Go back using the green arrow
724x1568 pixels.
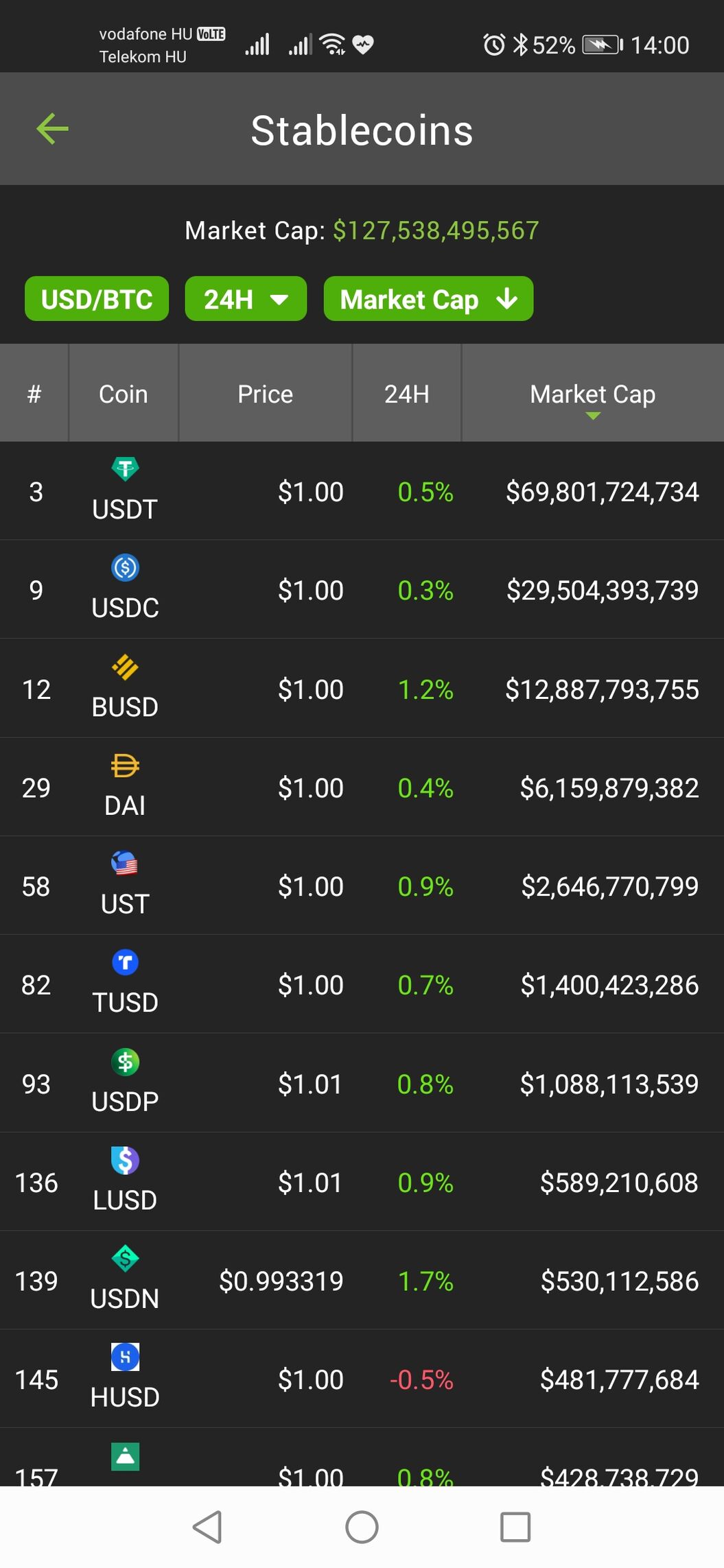[x=52, y=129]
